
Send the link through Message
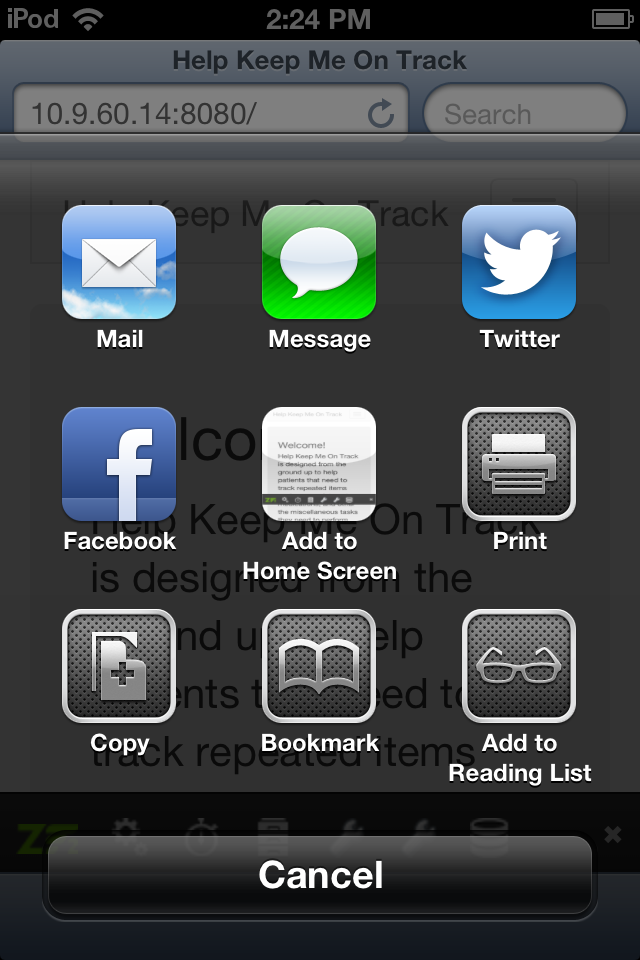tap(319, 262)
